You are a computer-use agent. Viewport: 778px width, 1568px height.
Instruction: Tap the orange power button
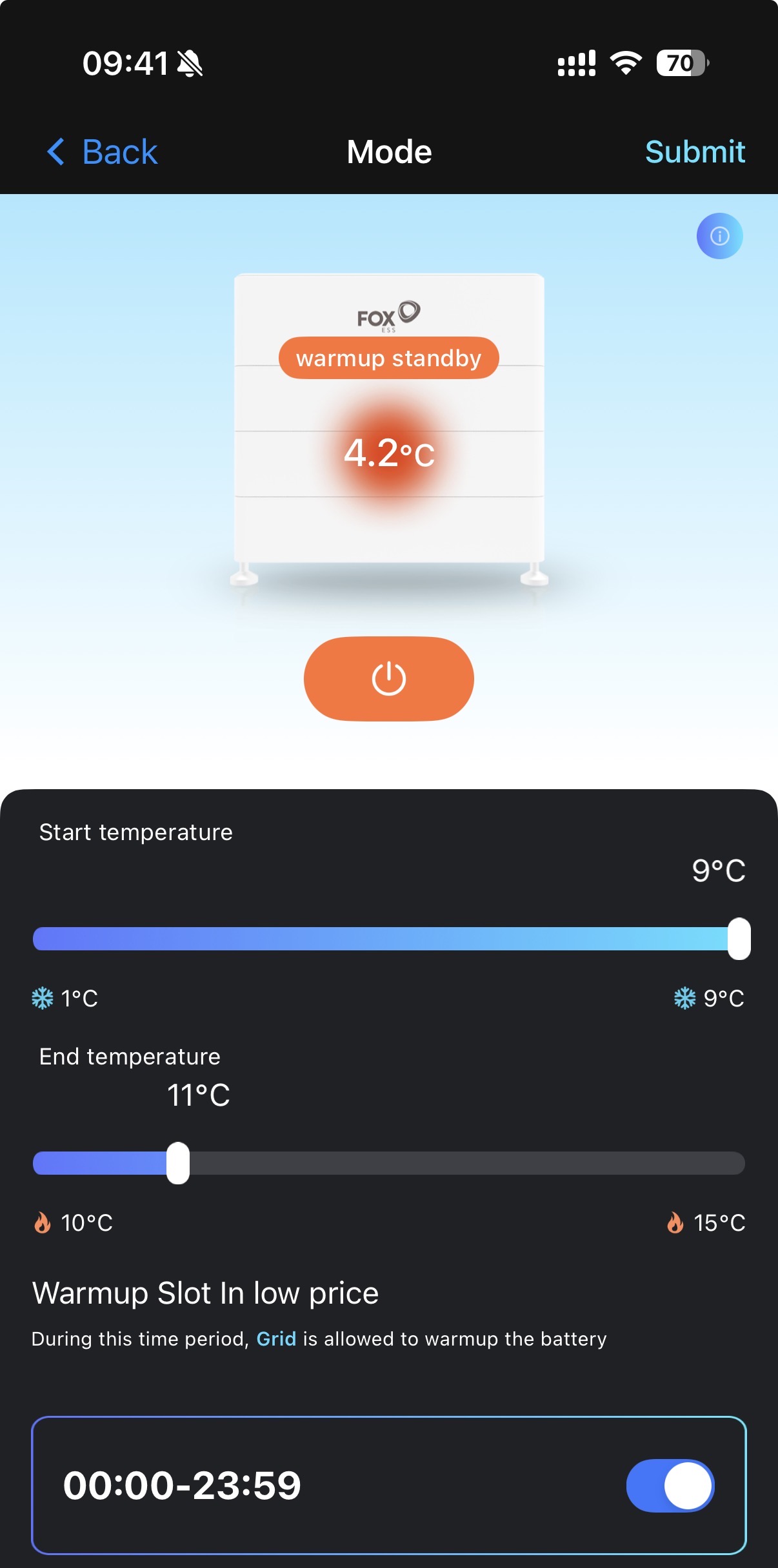coord(388,678)
